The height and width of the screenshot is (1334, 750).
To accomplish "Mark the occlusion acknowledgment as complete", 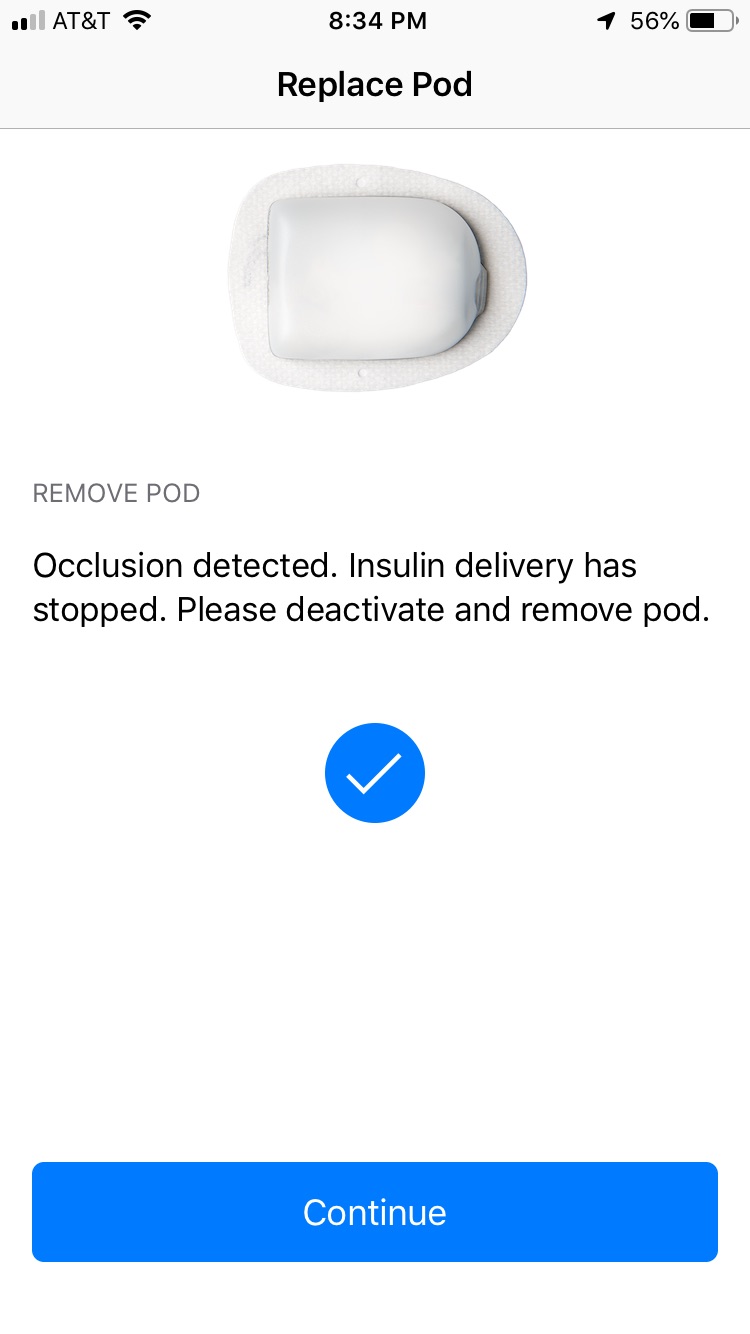I will click(375, 772).
